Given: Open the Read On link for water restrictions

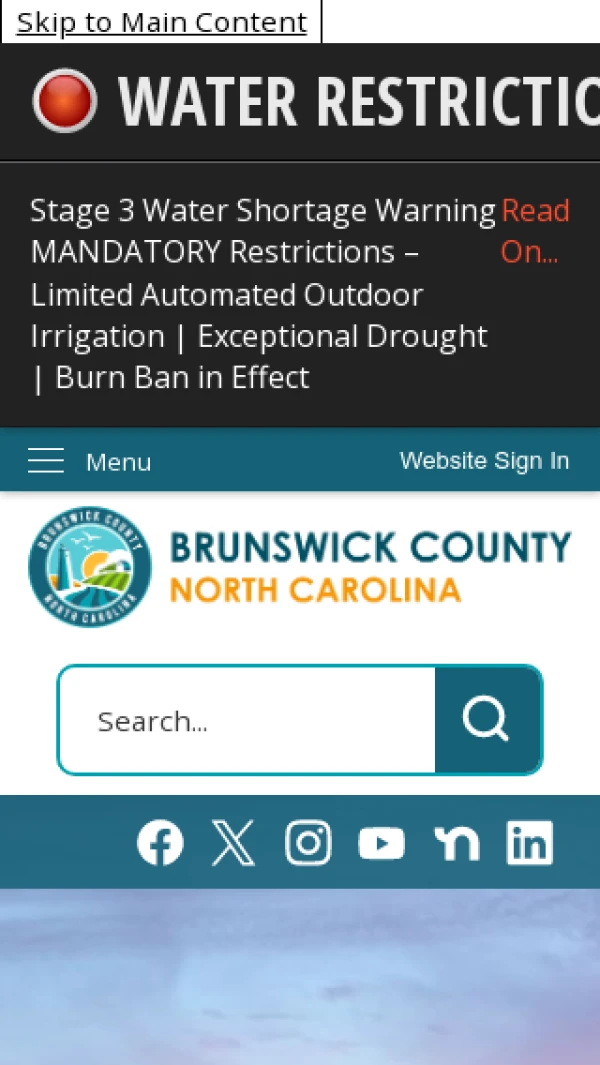Looking at the screenshot, I should [535, 231].
